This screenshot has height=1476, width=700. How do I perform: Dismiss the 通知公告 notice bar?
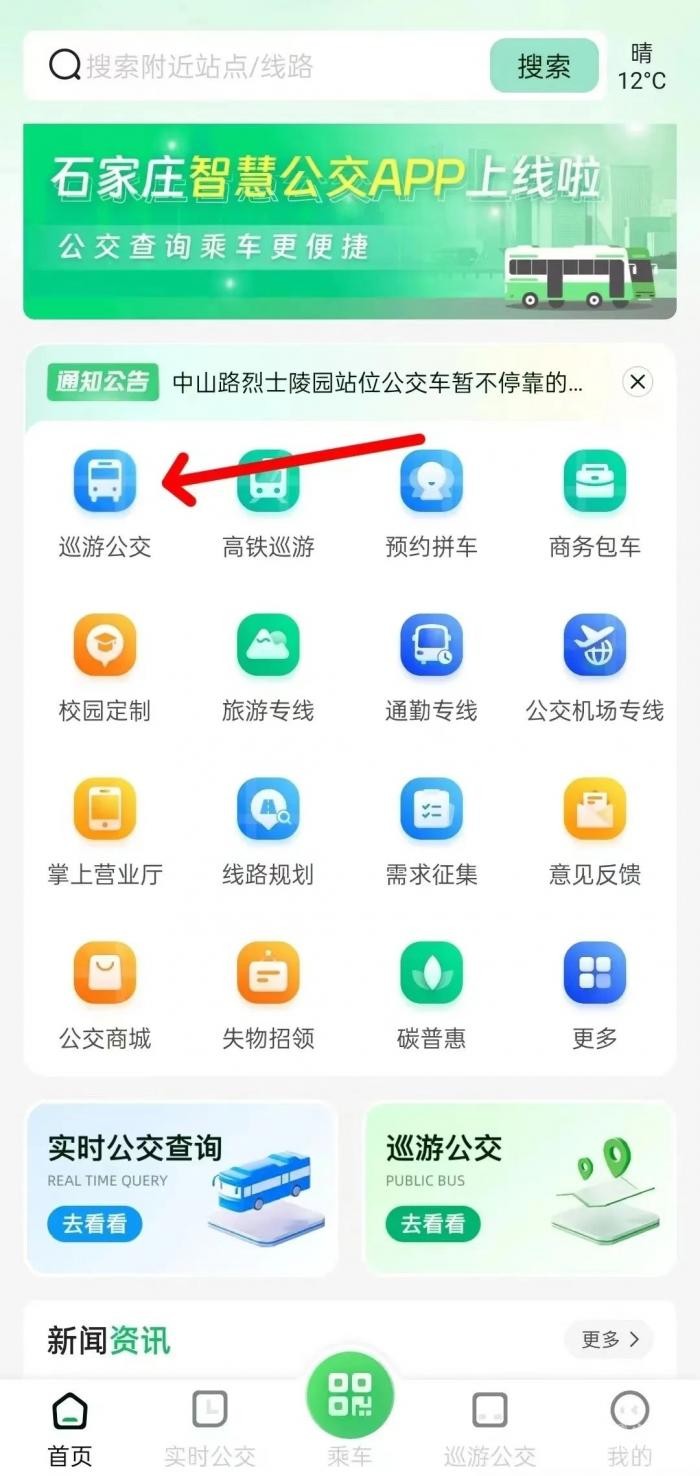638,381
